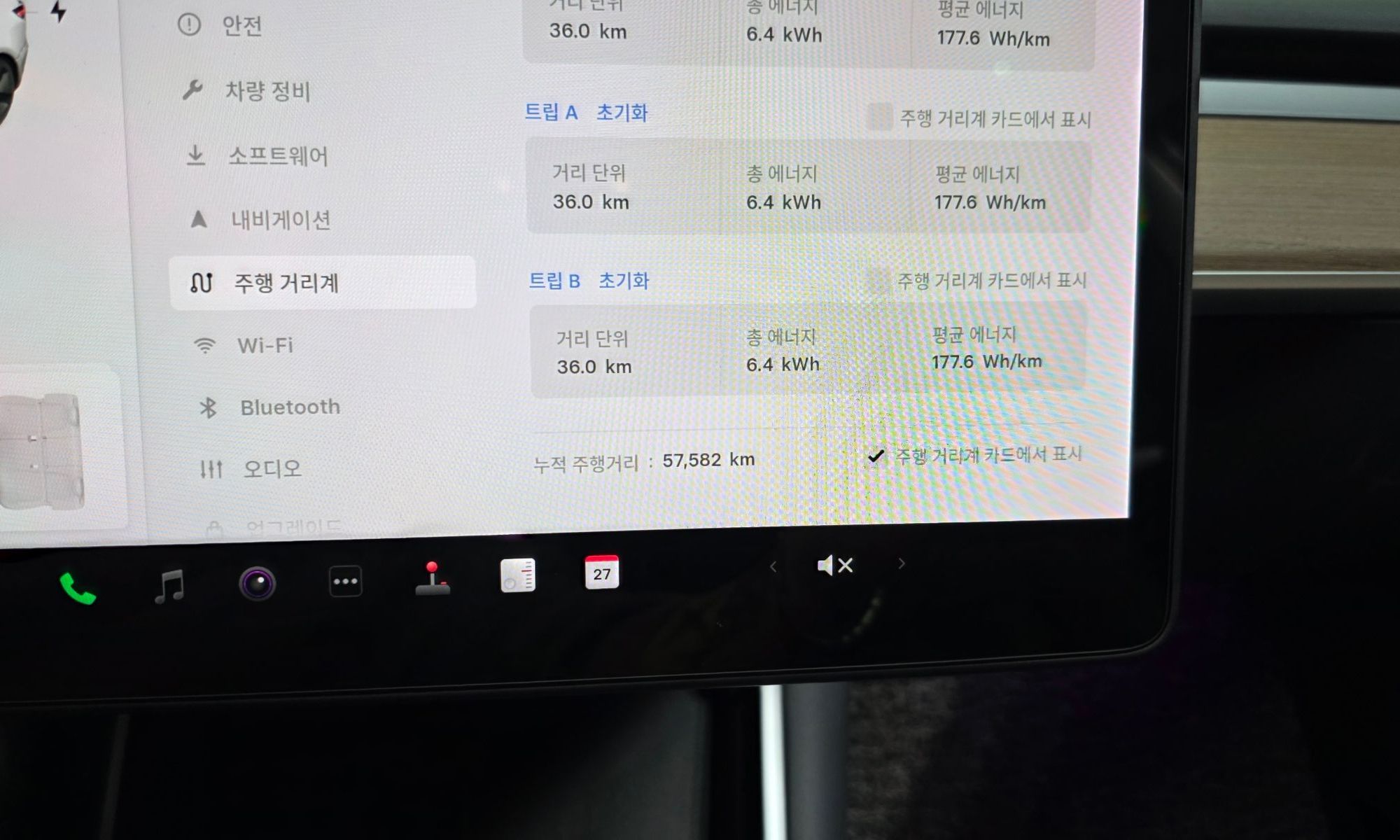Open 내비게이션 (Navigation) settings

pos(280,220)
